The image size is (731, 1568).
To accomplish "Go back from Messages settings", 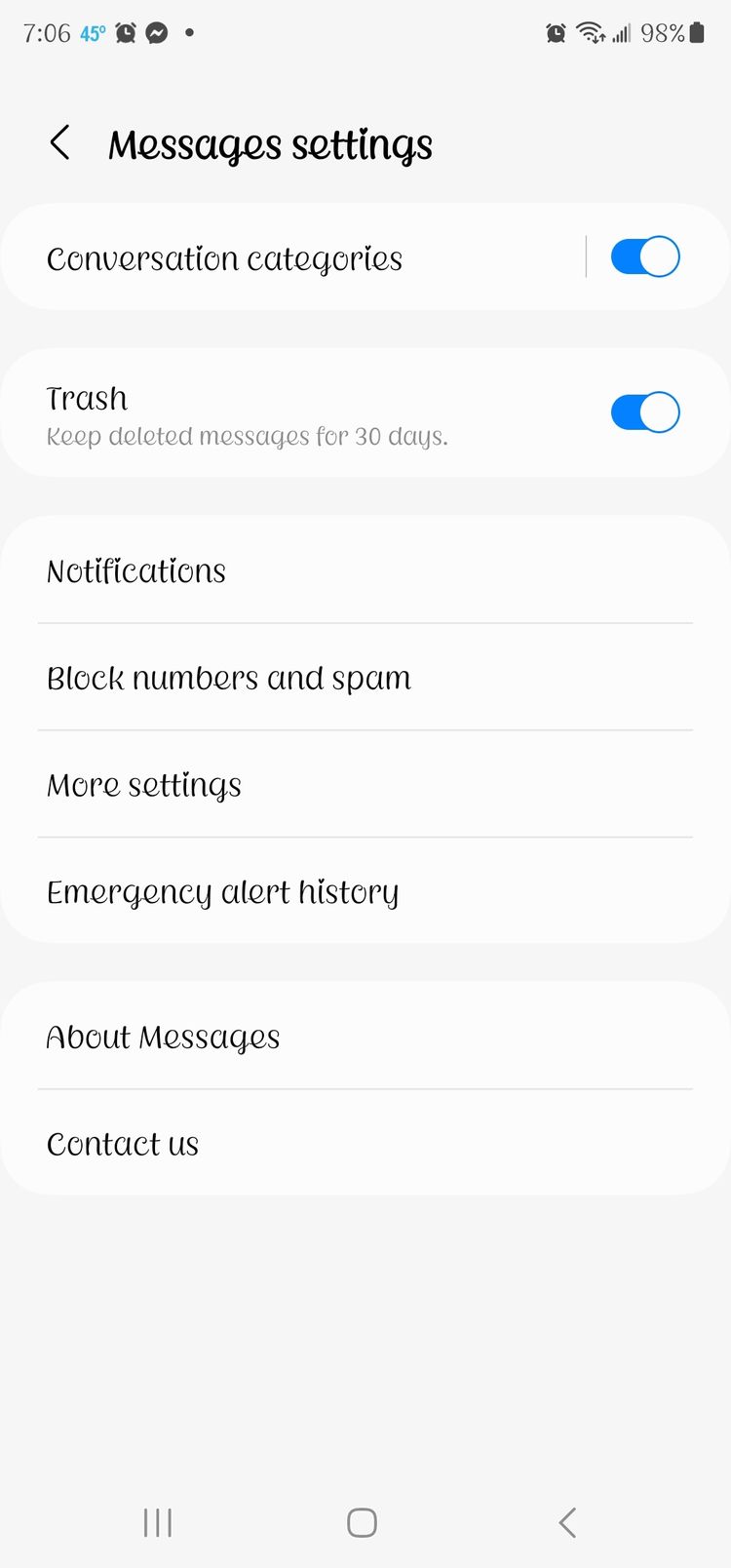I will 60,143.
